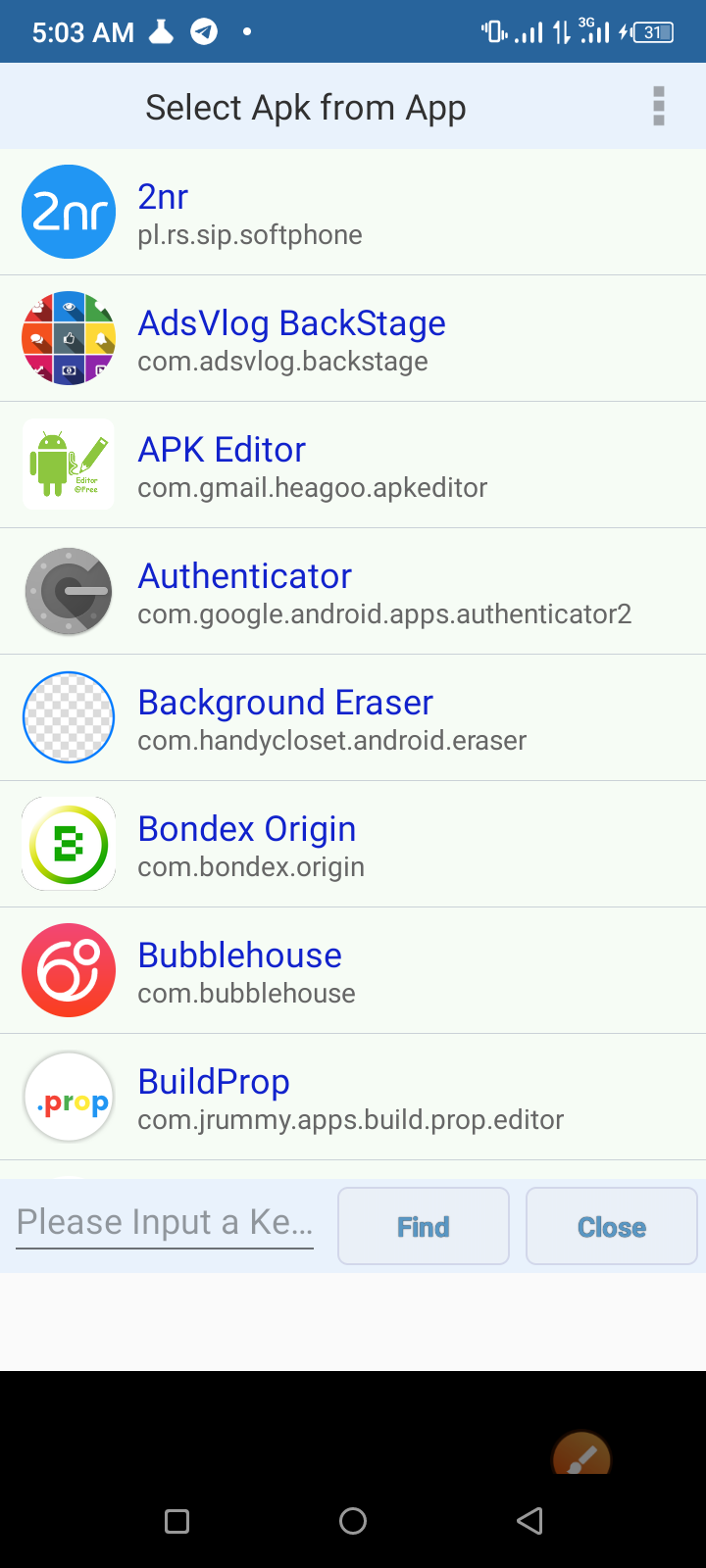
Task: Tap the floating paintbrush icon
Action: 581,1454
